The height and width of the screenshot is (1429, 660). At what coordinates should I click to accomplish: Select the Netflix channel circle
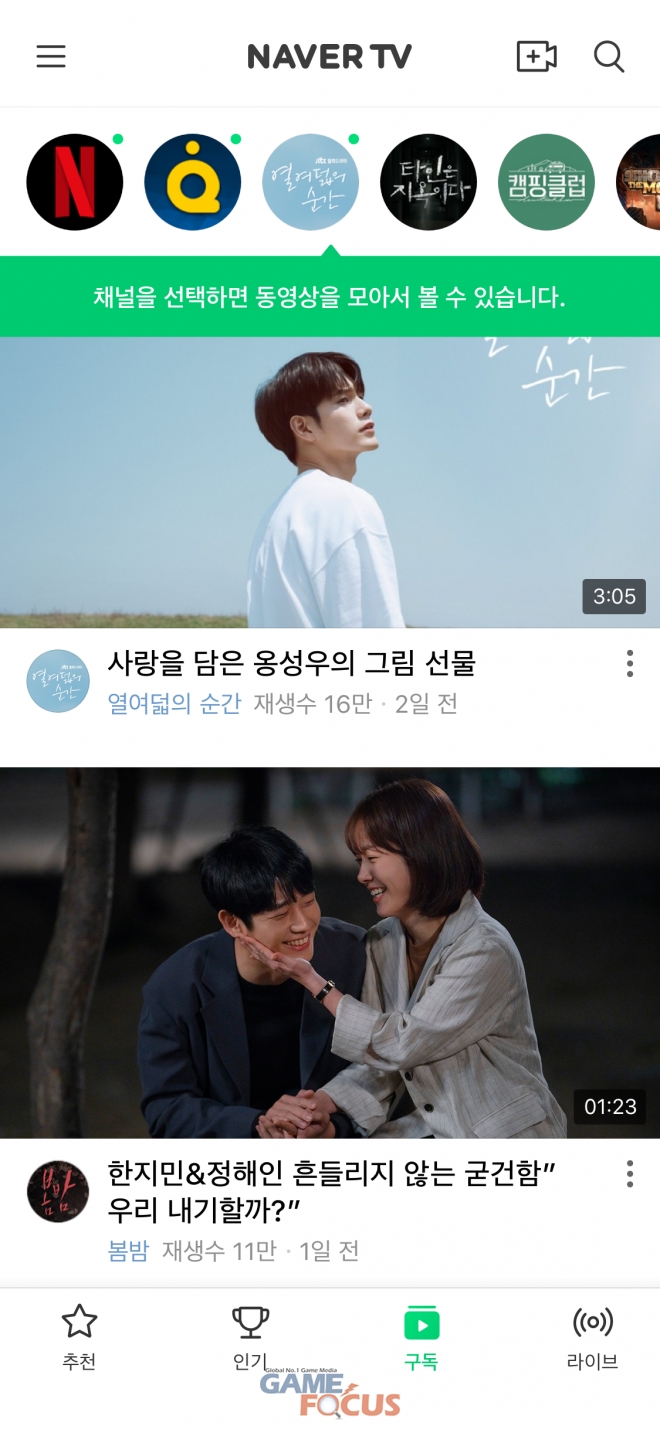pyautogui.click(x=75, y=182)
